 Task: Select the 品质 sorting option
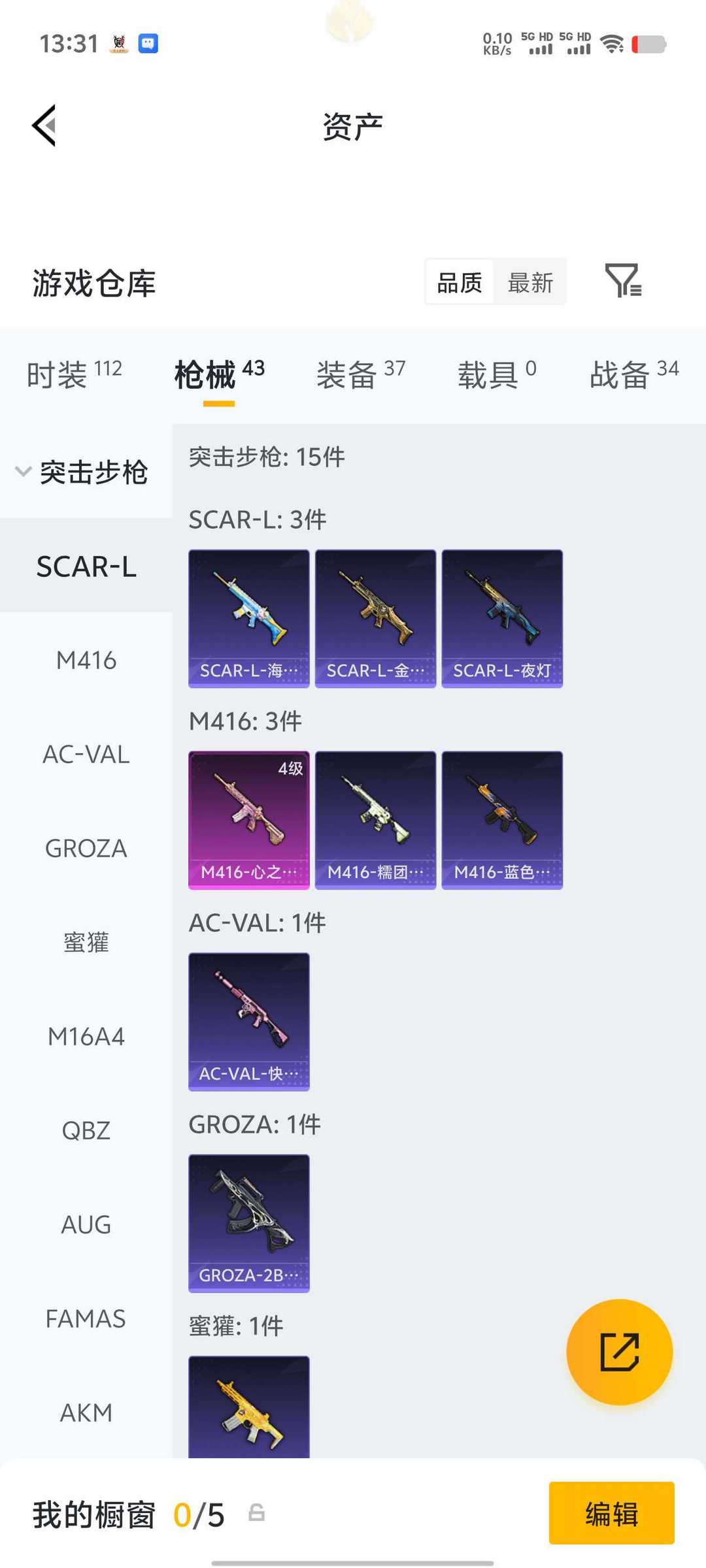(x=460, y=282)
